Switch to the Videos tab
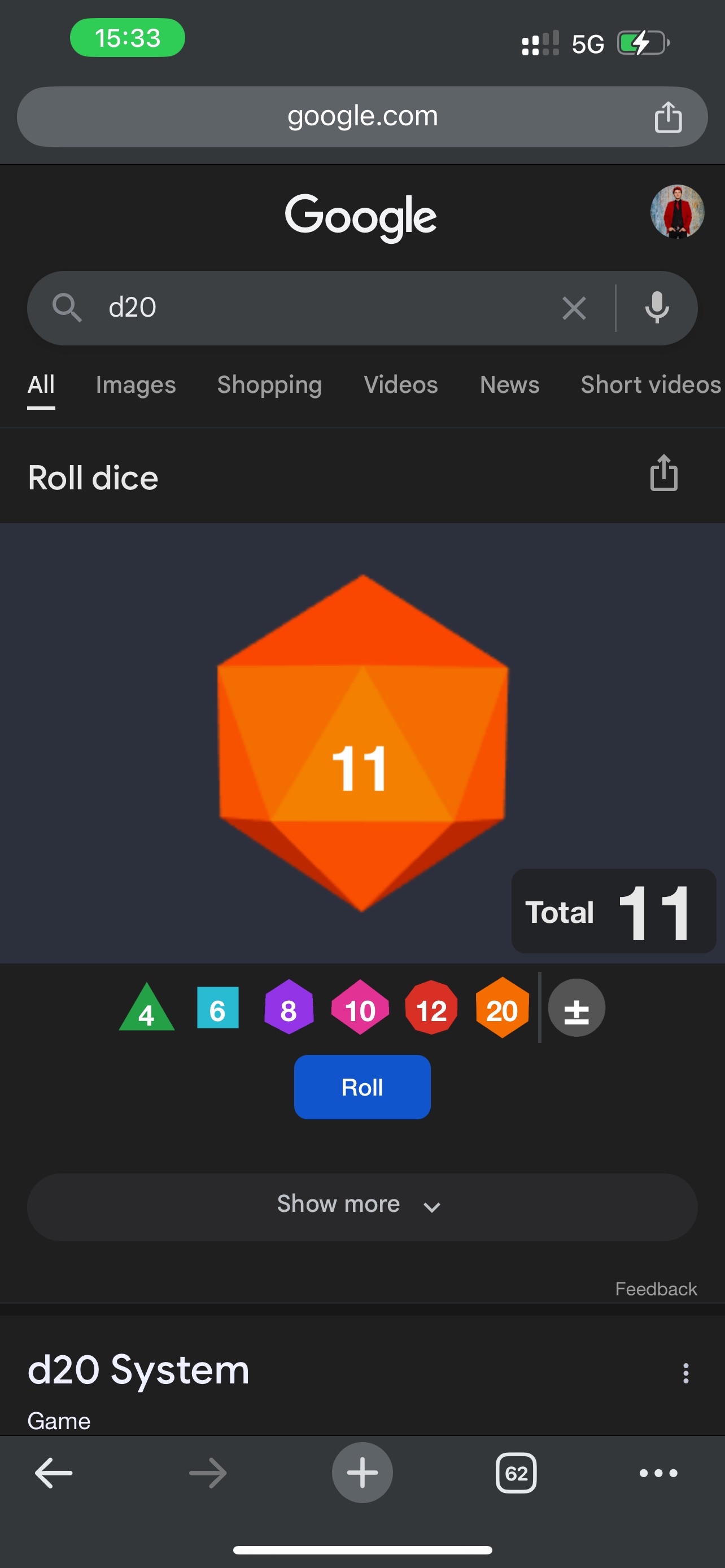725x1568 pixels. 400,385
